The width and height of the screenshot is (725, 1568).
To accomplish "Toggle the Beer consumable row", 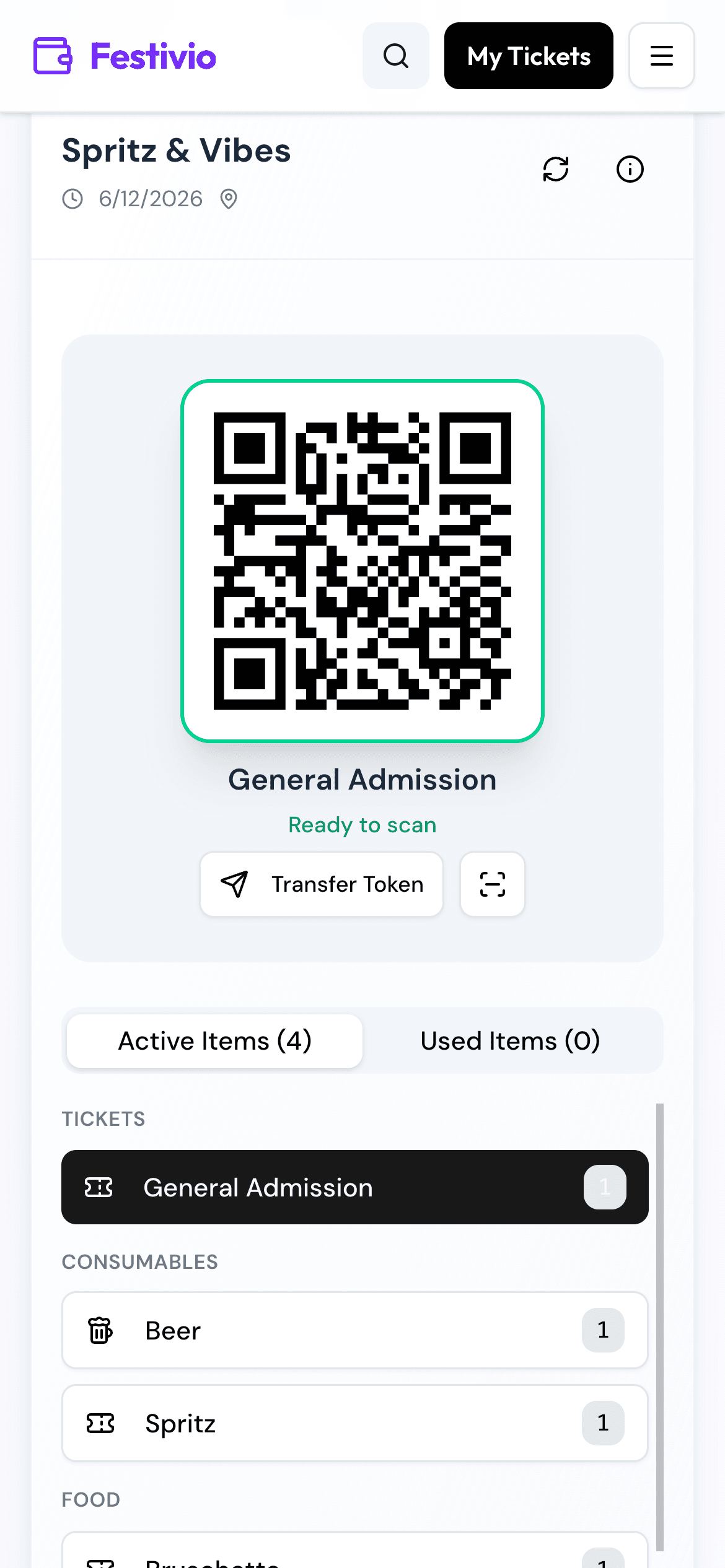I will (354, 1330).
